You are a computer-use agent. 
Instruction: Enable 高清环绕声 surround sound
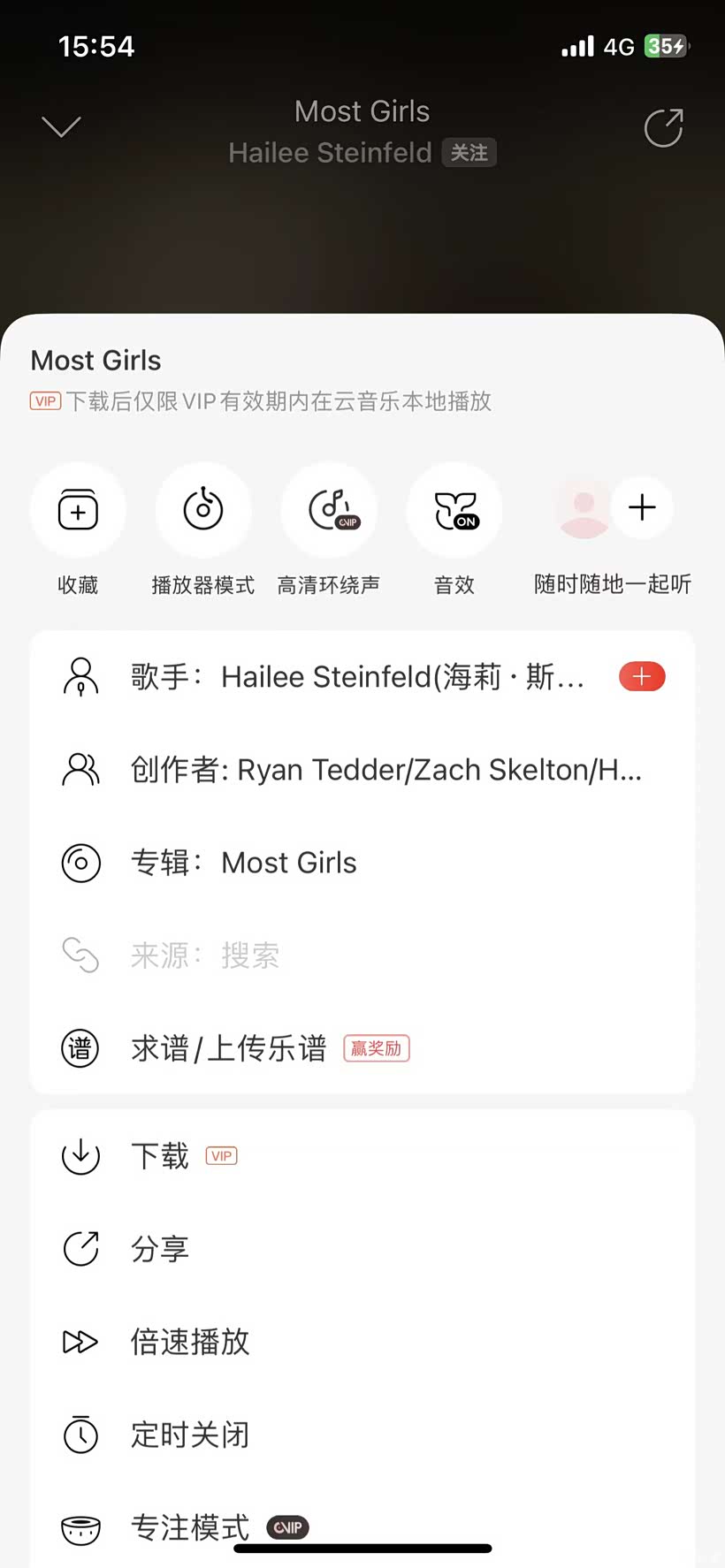pyautogui.click(x=329, y=511)
